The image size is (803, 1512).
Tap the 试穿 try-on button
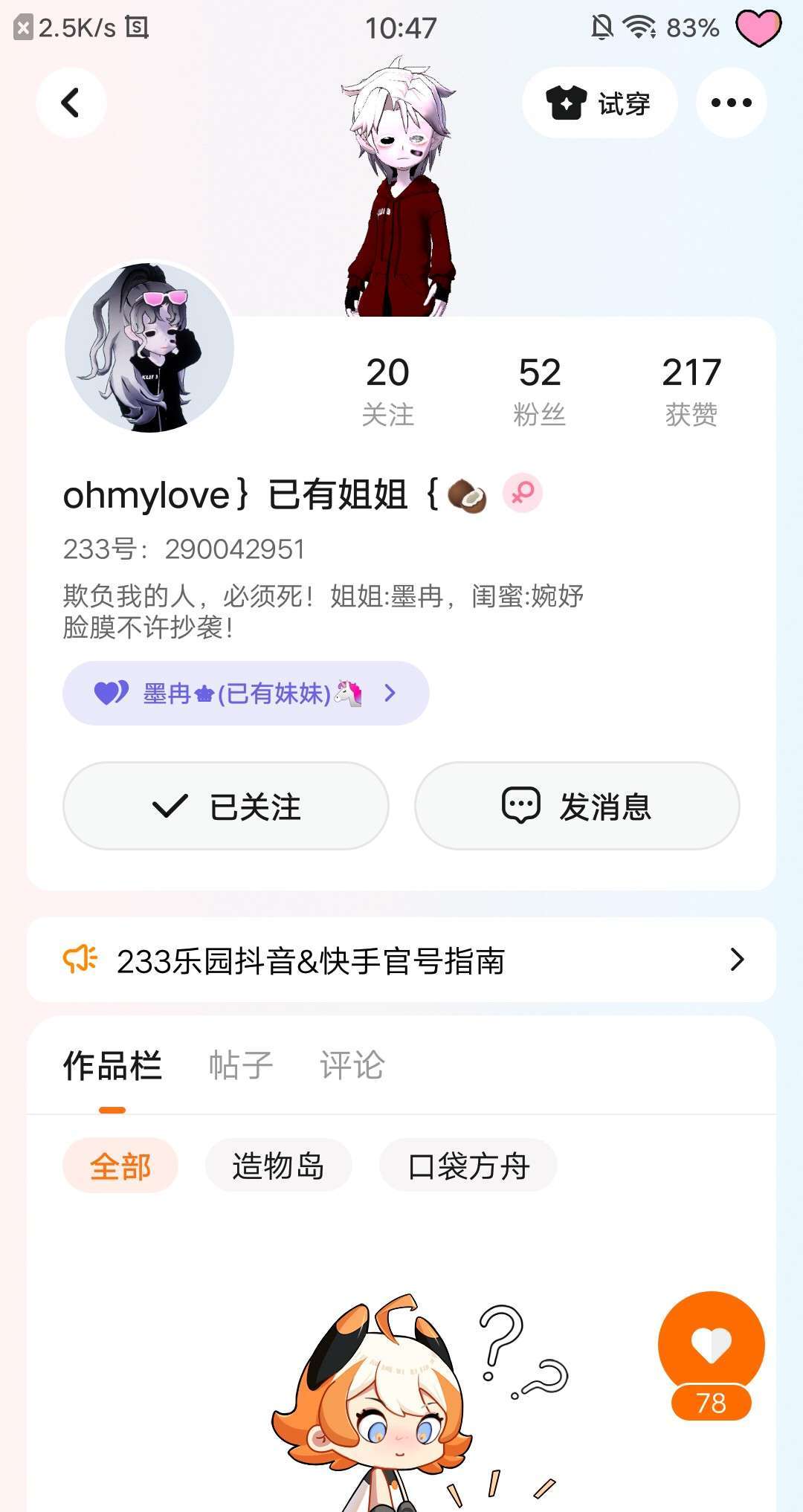599,103
